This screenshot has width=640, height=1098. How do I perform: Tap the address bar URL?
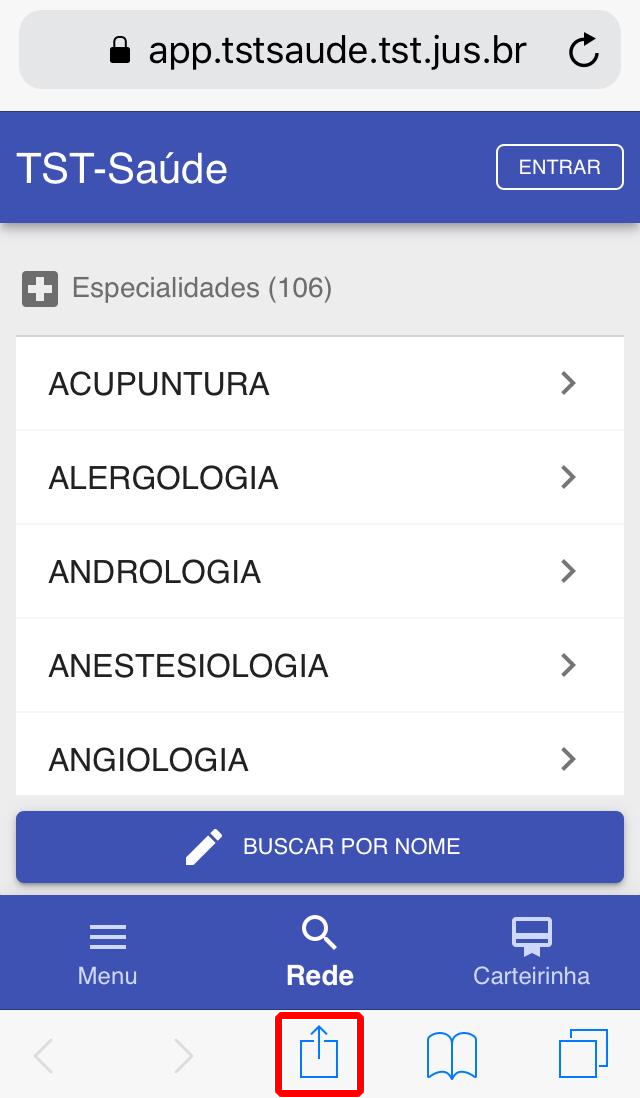pyautogui.click(x=338, y=50)
